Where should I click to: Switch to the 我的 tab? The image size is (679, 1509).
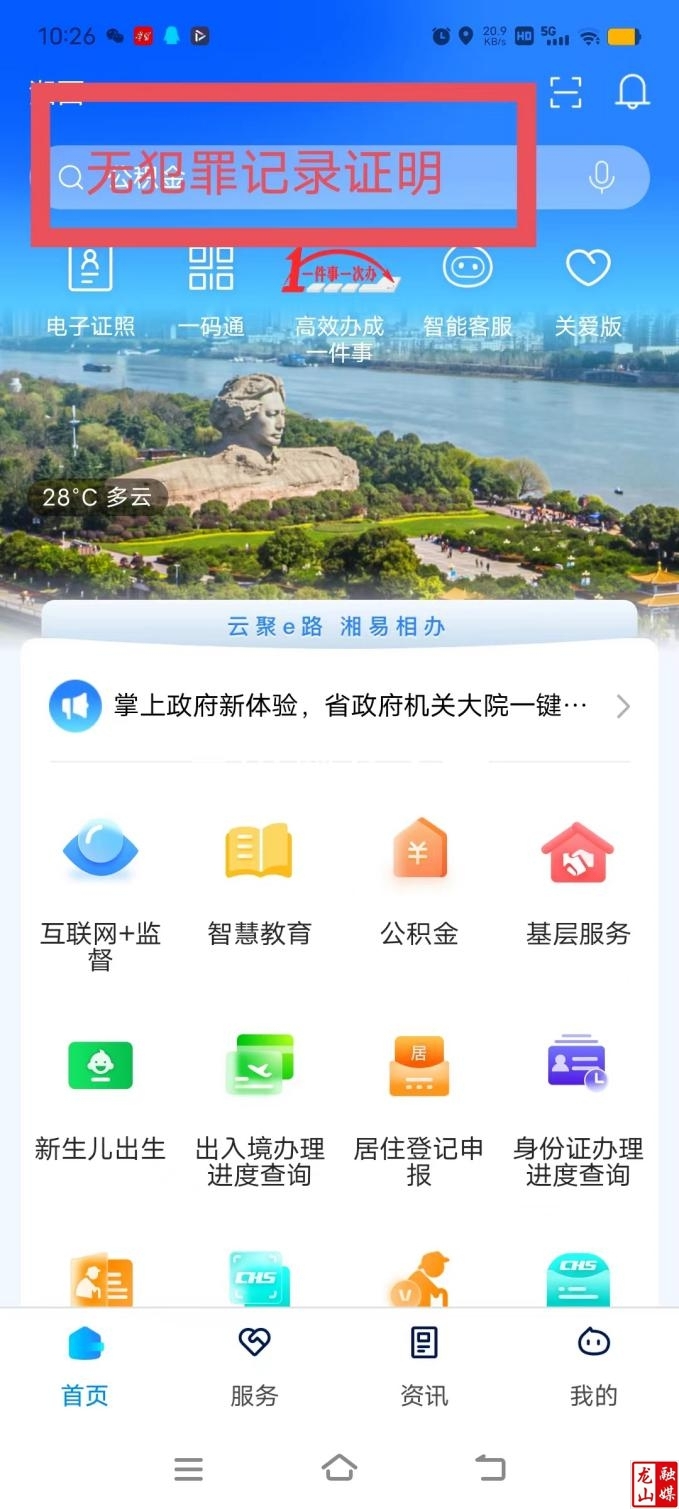click(594, 1365)
